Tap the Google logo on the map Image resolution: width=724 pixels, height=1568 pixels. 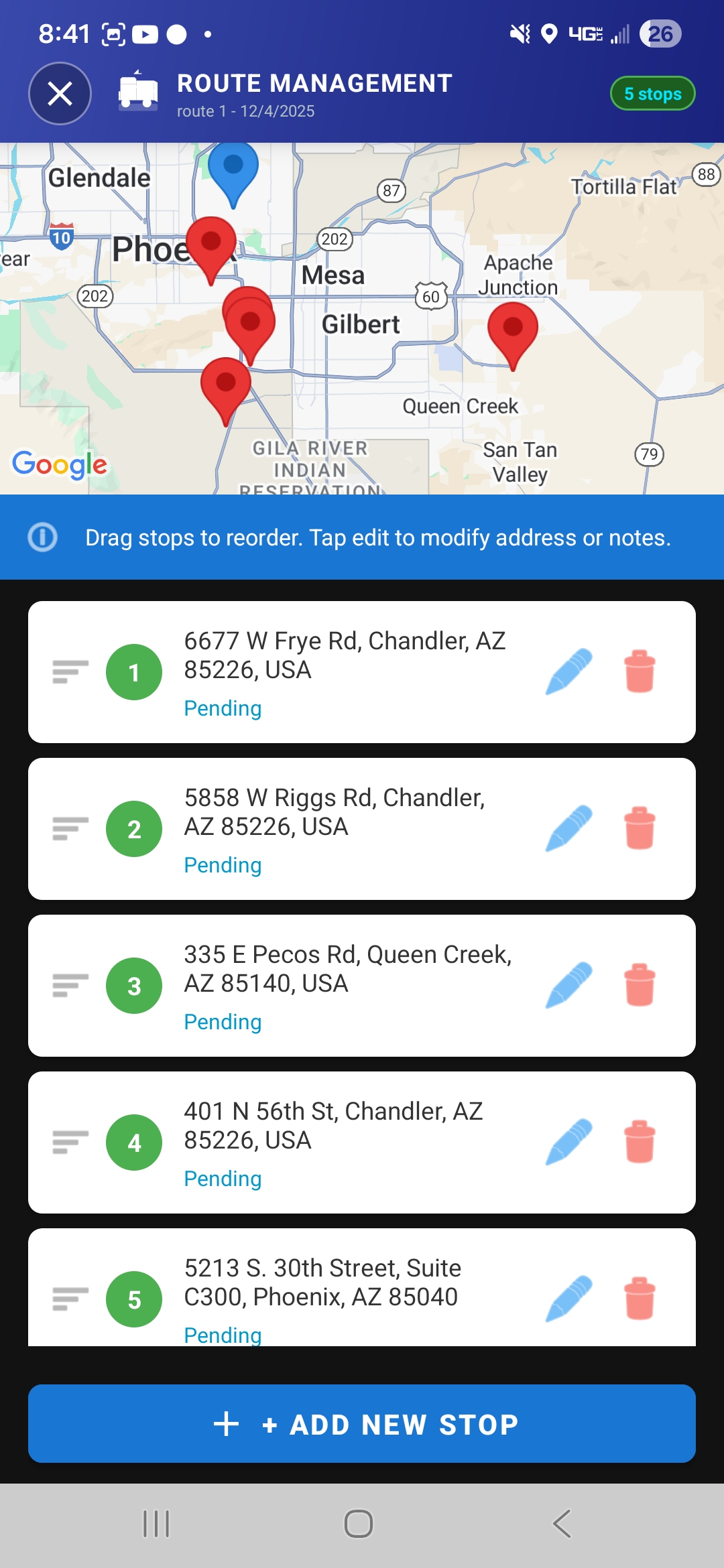coord(60,464)
